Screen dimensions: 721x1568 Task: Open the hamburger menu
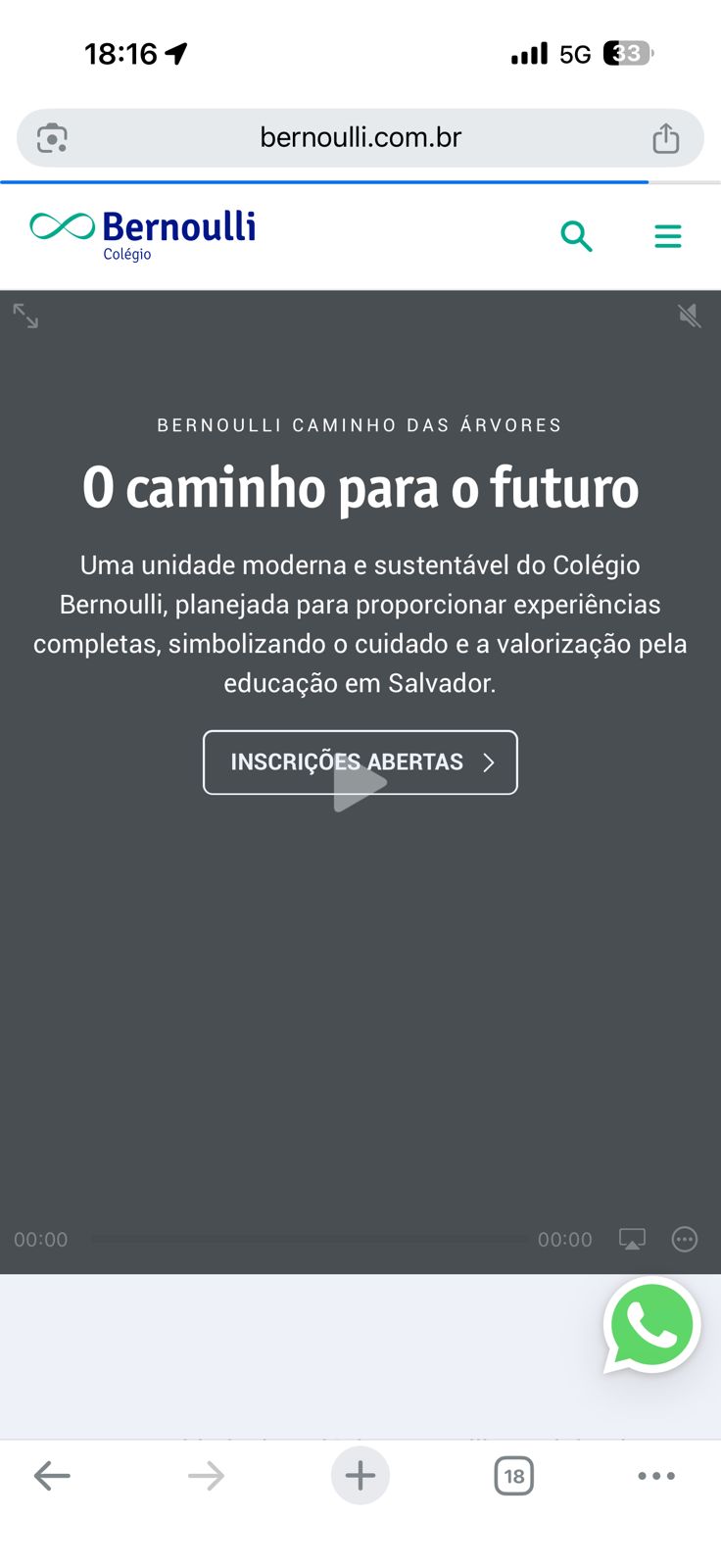tap(668, 236)
